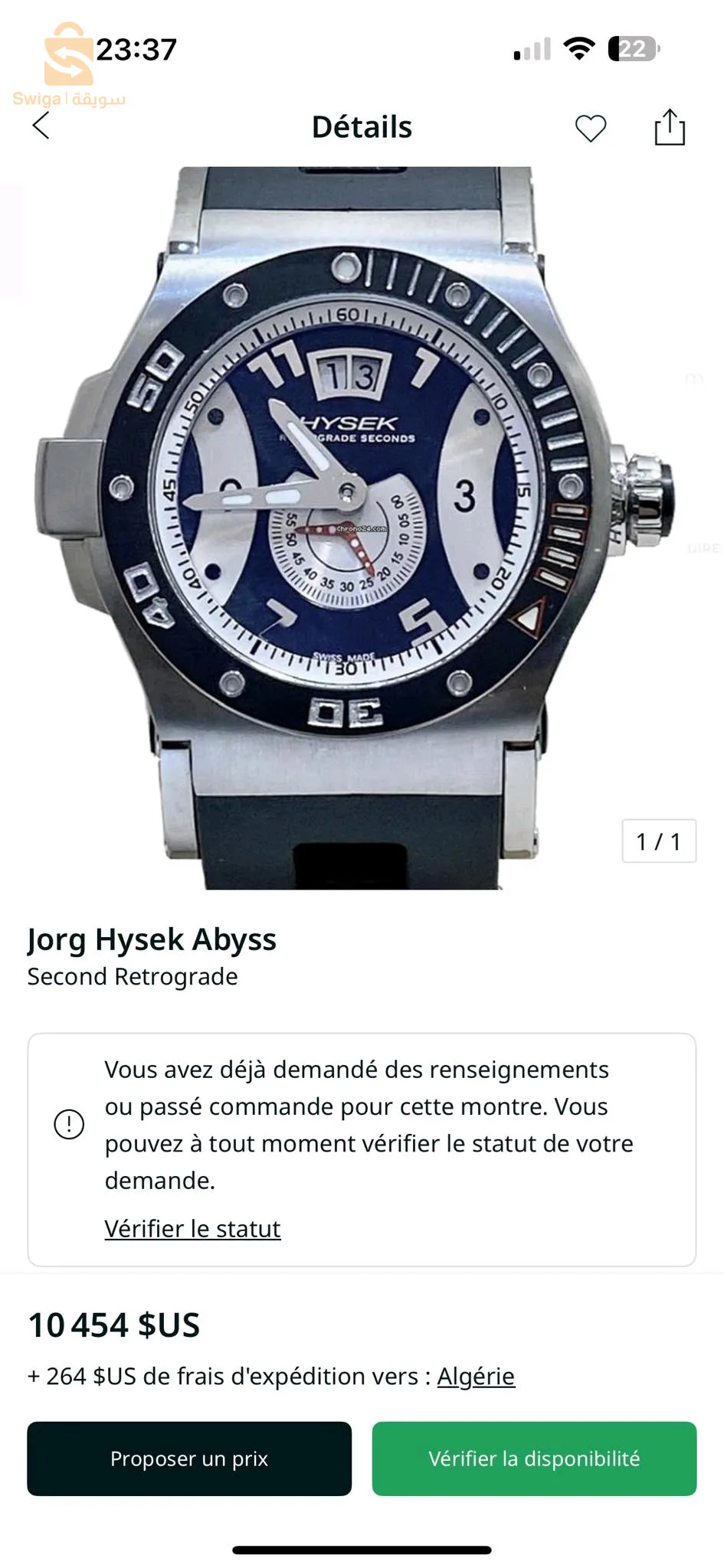This screenshot has height=1568, width=724.
Task: Tap the Vérifier le statut link
Action: tap(192, 1229)
